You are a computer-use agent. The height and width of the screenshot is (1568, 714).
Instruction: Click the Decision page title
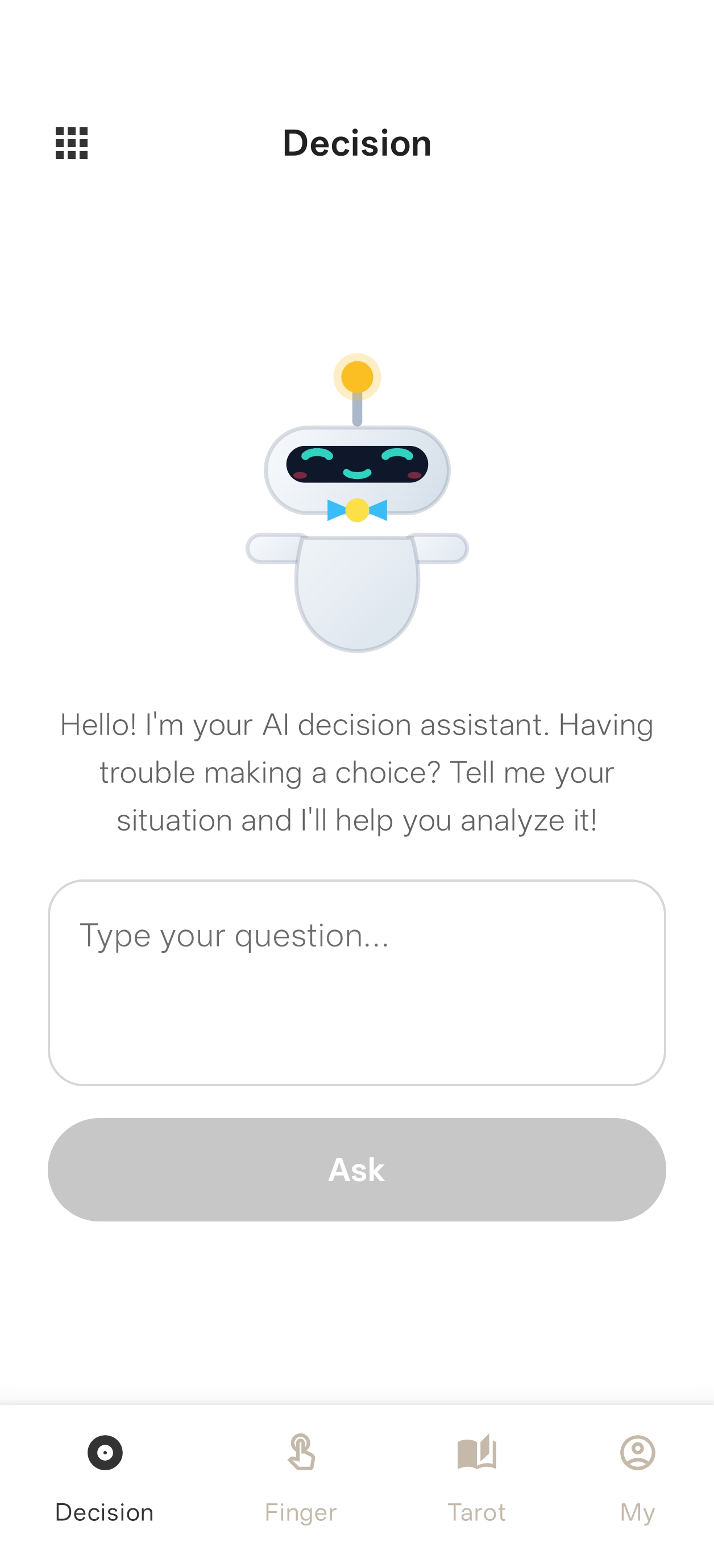357,144
